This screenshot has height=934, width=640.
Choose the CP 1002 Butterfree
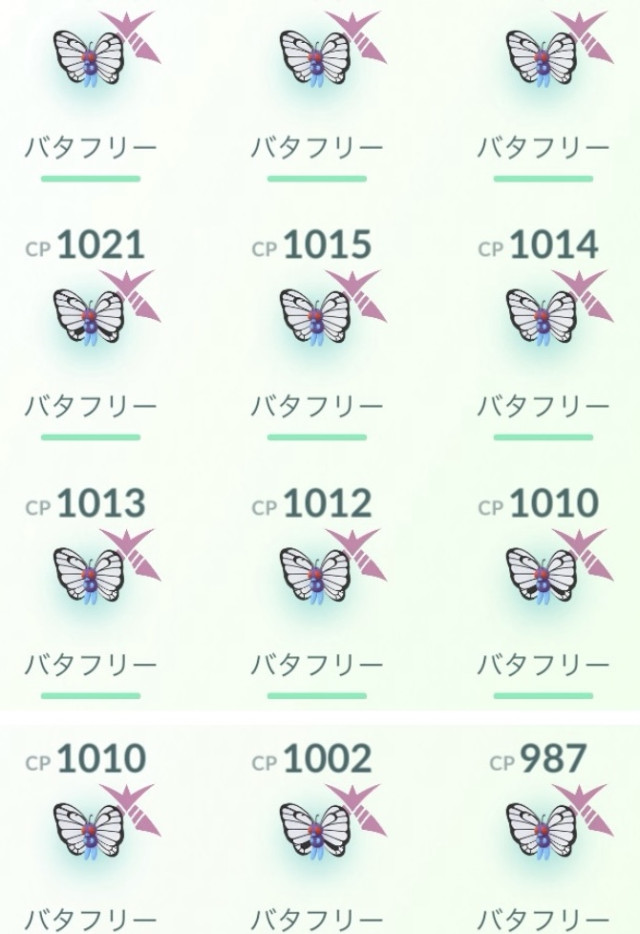coord(316,829)
